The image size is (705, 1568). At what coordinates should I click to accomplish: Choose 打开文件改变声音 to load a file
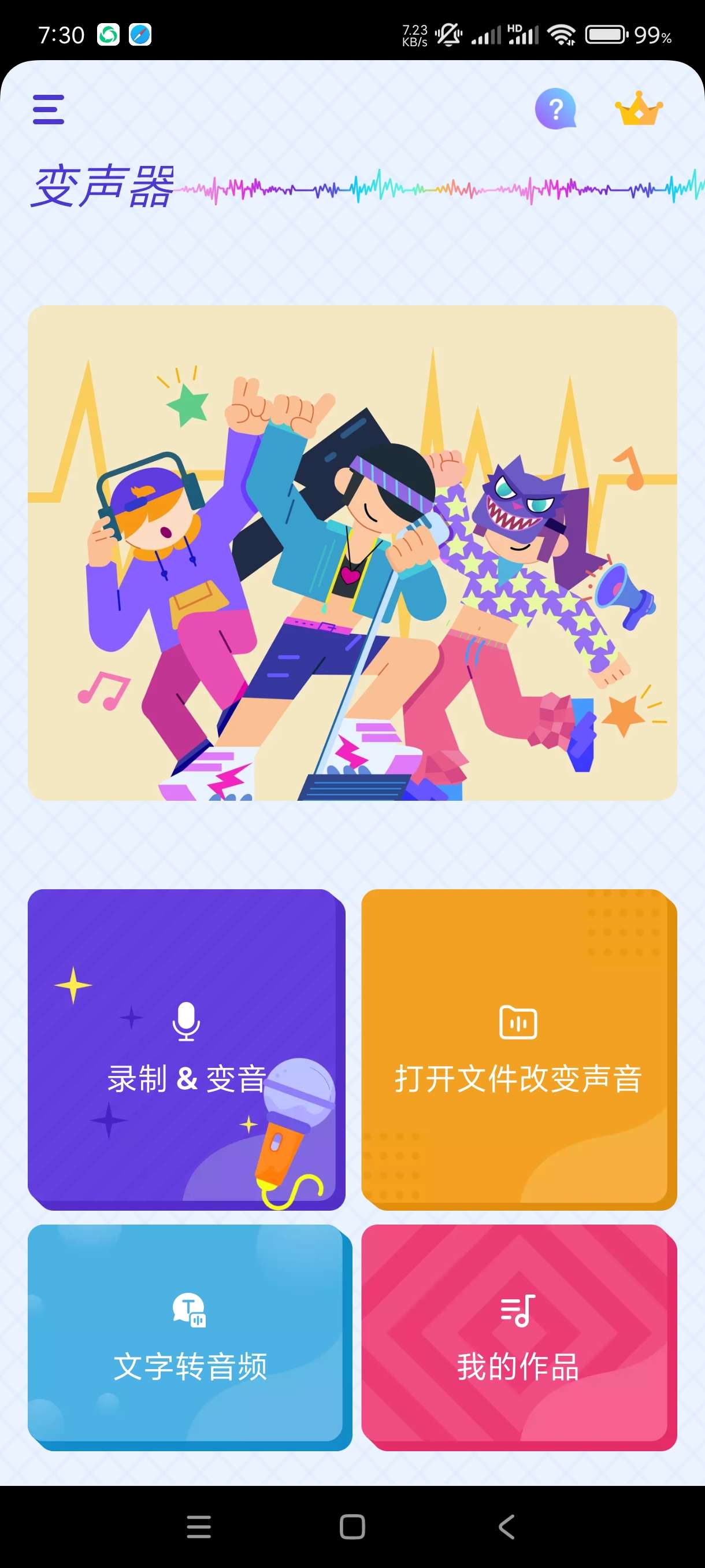pos(518,1049)
